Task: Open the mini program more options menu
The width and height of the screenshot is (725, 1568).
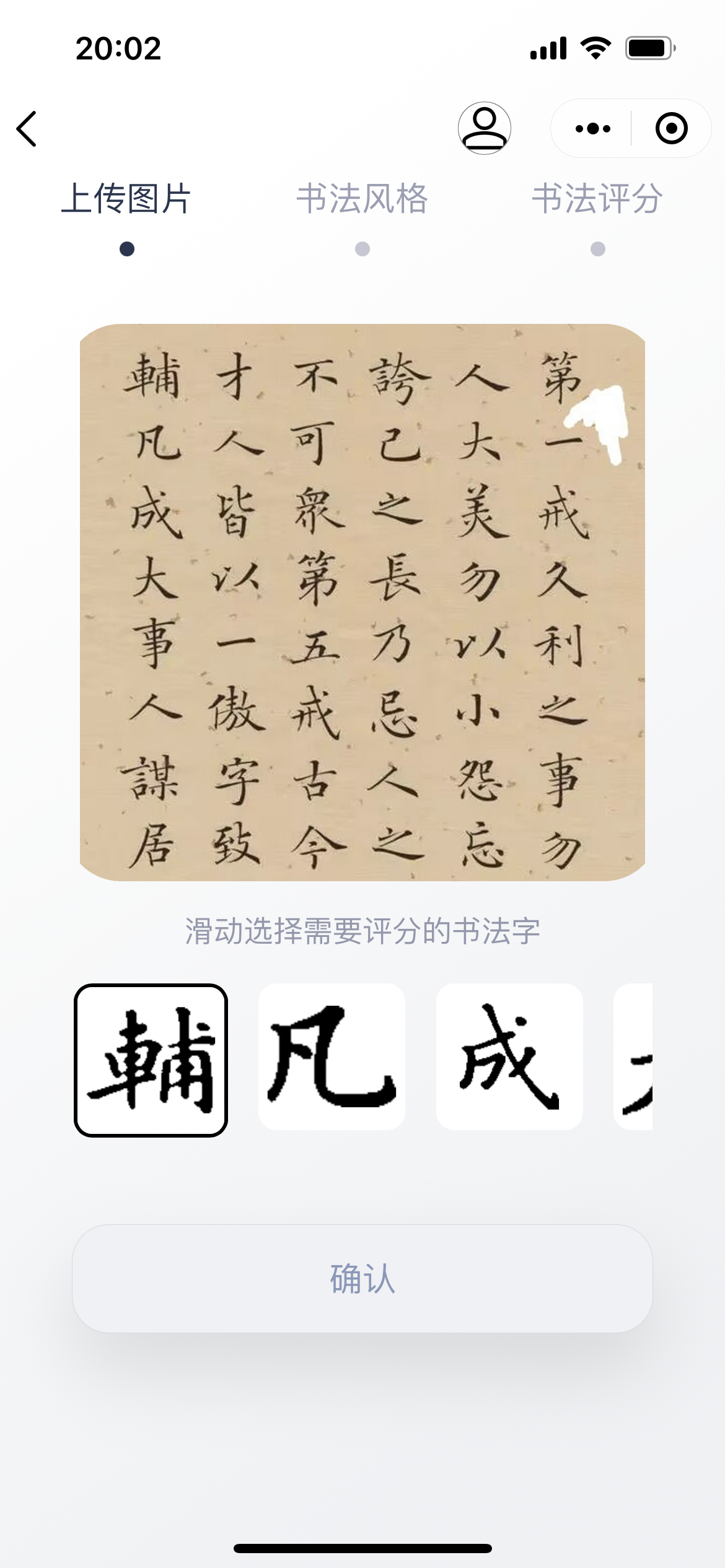Action: point(592,129)
